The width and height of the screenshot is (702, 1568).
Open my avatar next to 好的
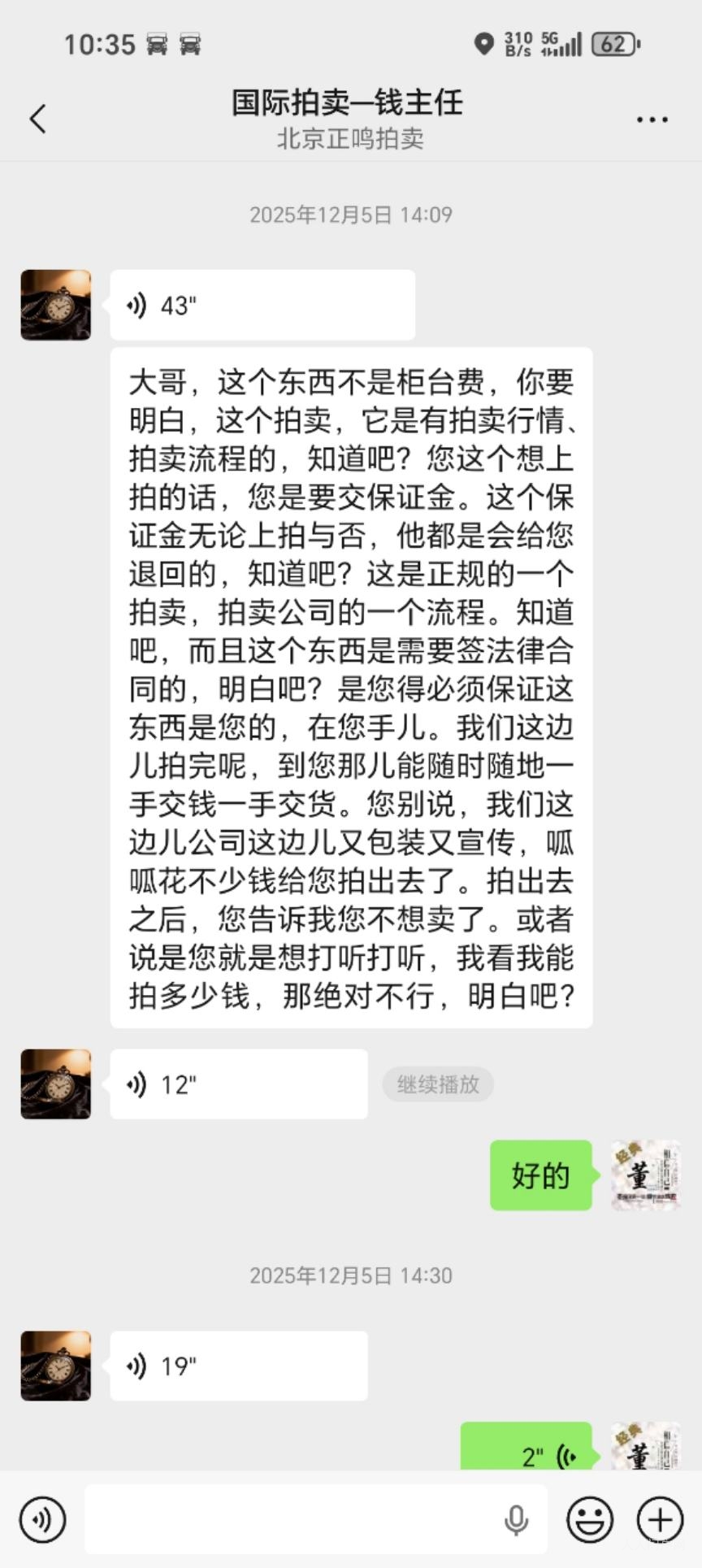click(645, 1175)
